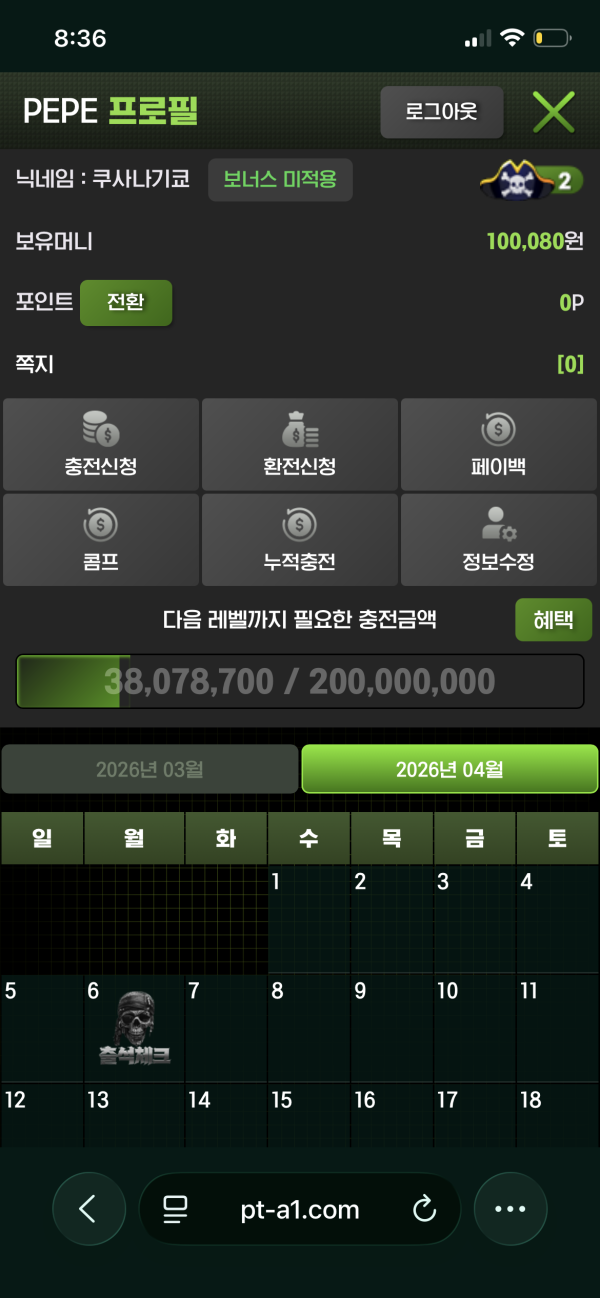Reload the pt-a1.com page
Screen dimensions: 600x1298
coord(424,1209)
